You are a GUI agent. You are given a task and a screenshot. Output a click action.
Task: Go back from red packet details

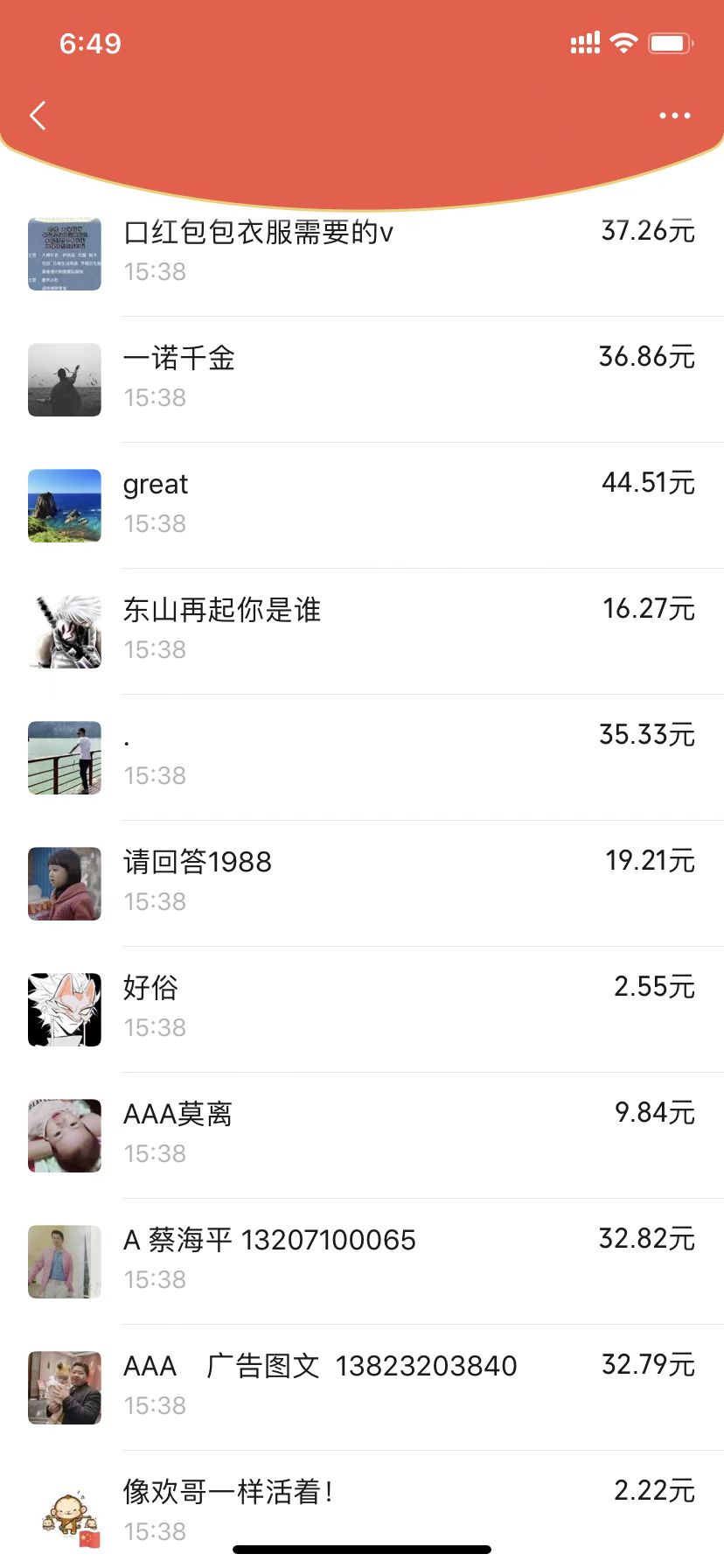38,115
